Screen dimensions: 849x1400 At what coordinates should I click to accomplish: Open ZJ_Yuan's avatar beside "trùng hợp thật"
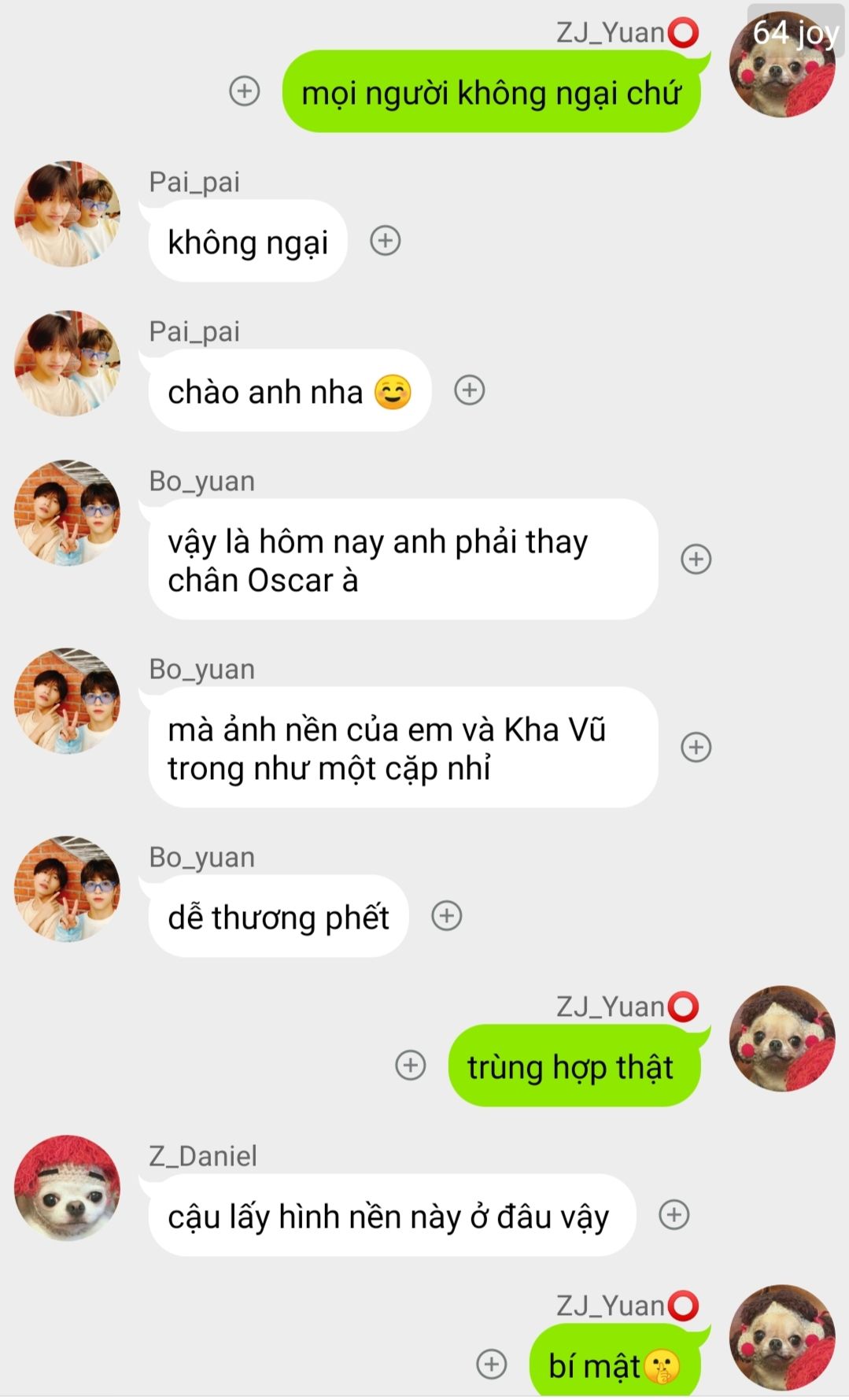click(x=782, y=1038)
